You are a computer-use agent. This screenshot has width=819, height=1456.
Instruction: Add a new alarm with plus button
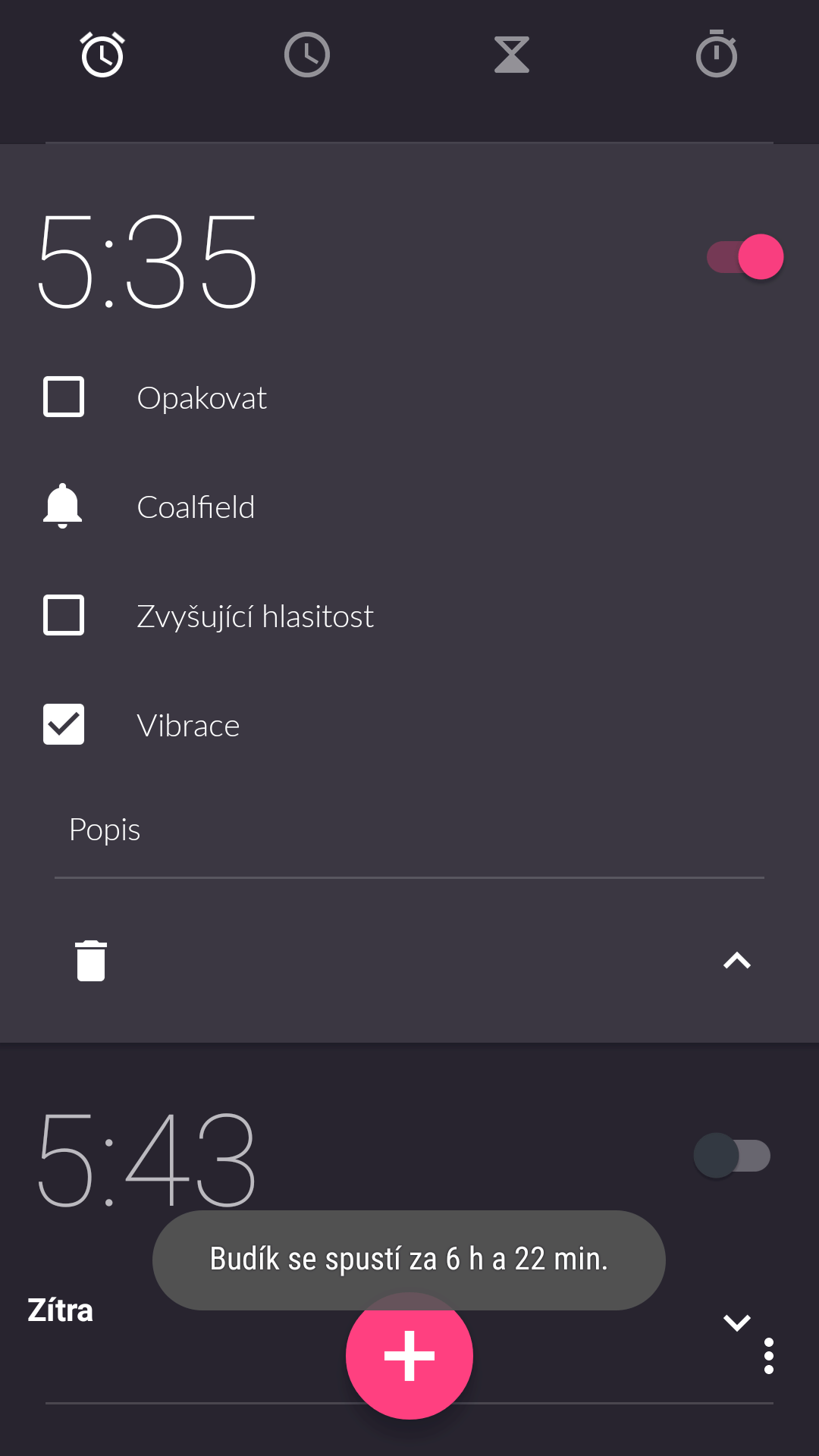coord(409,1356)
